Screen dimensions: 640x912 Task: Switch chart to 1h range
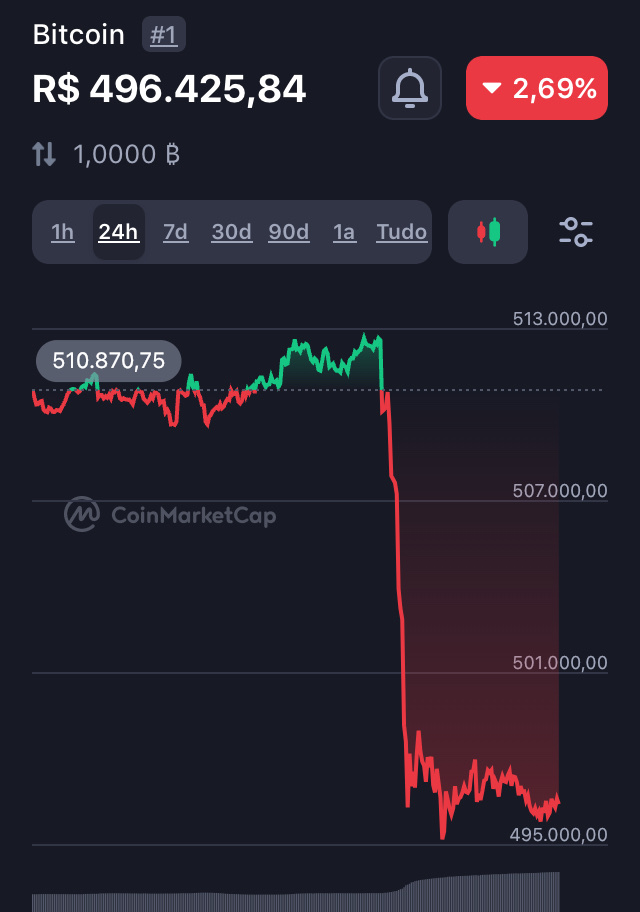pos(63,232)
